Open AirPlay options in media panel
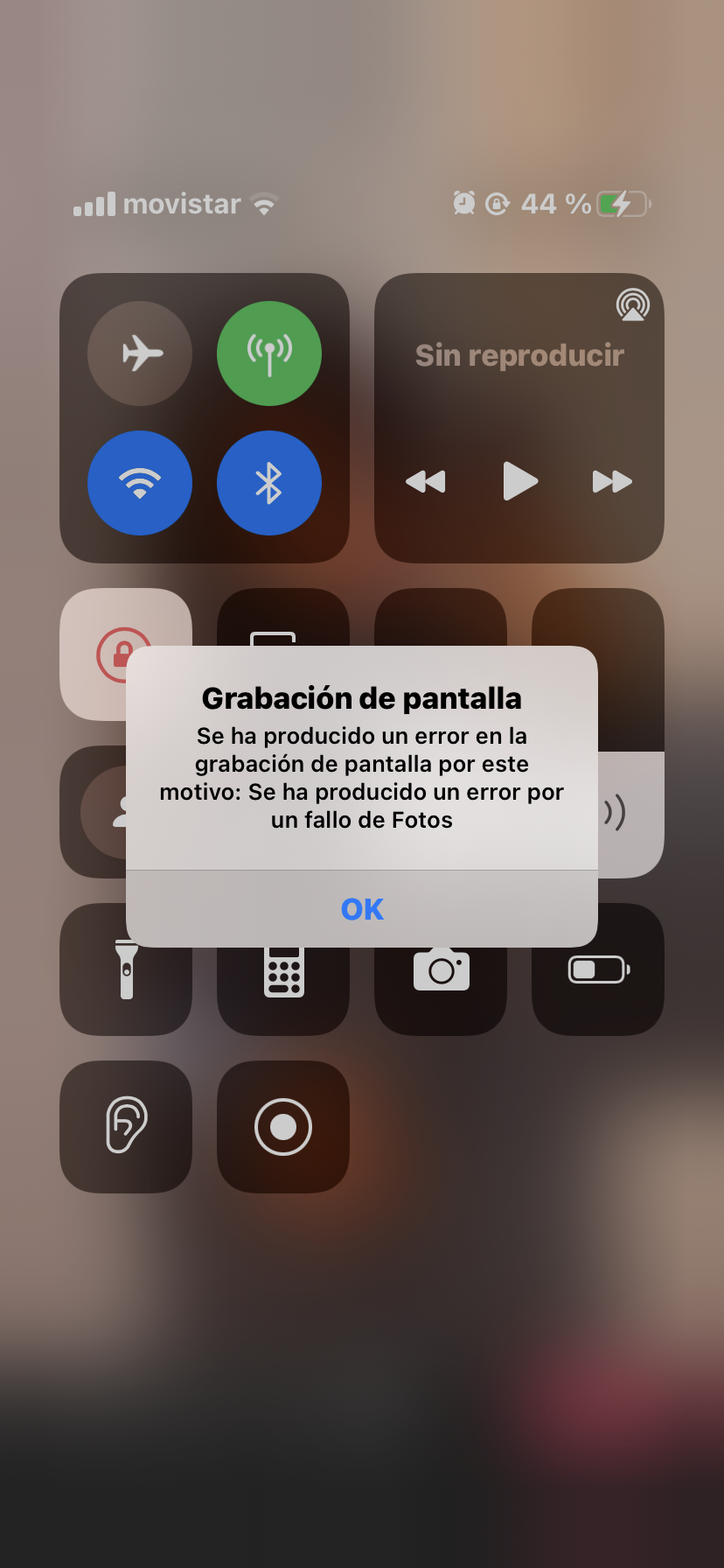Viewport: 724px width, 1568px height. 632,305
